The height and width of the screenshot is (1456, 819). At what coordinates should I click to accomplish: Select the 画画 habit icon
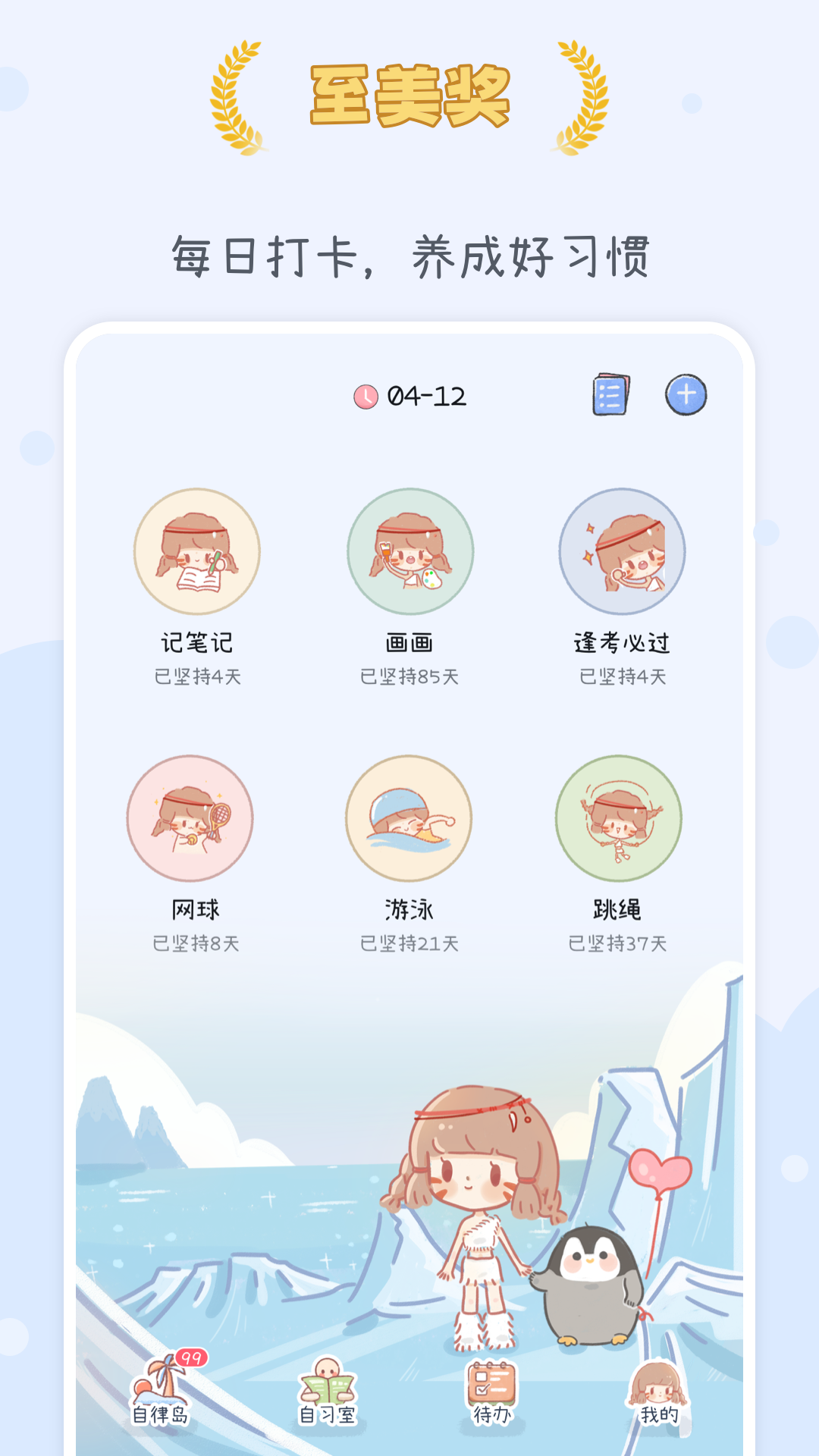409,552
